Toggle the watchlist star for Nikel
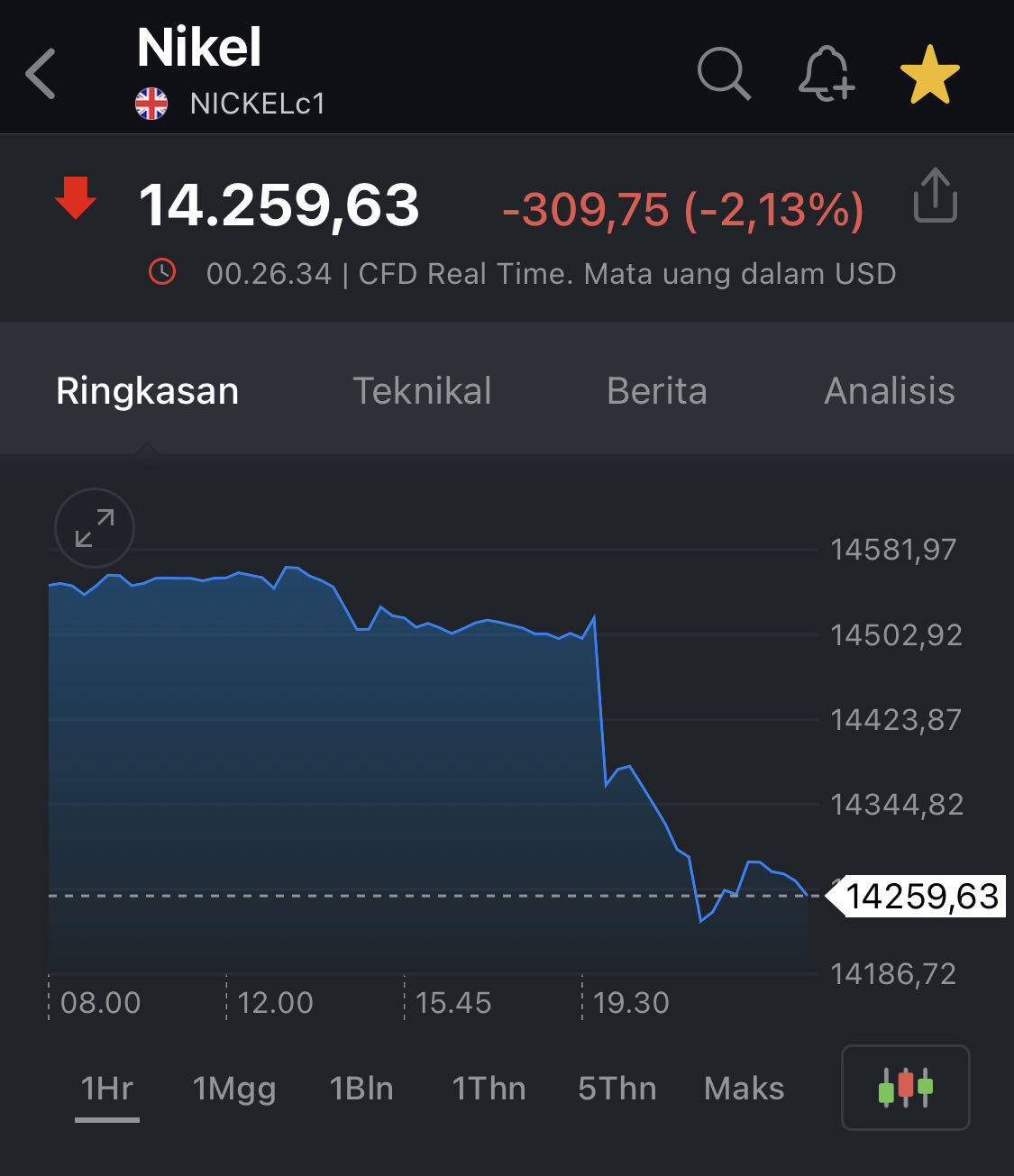Viewport: 1014px width, 1176px height. (929, 74)
